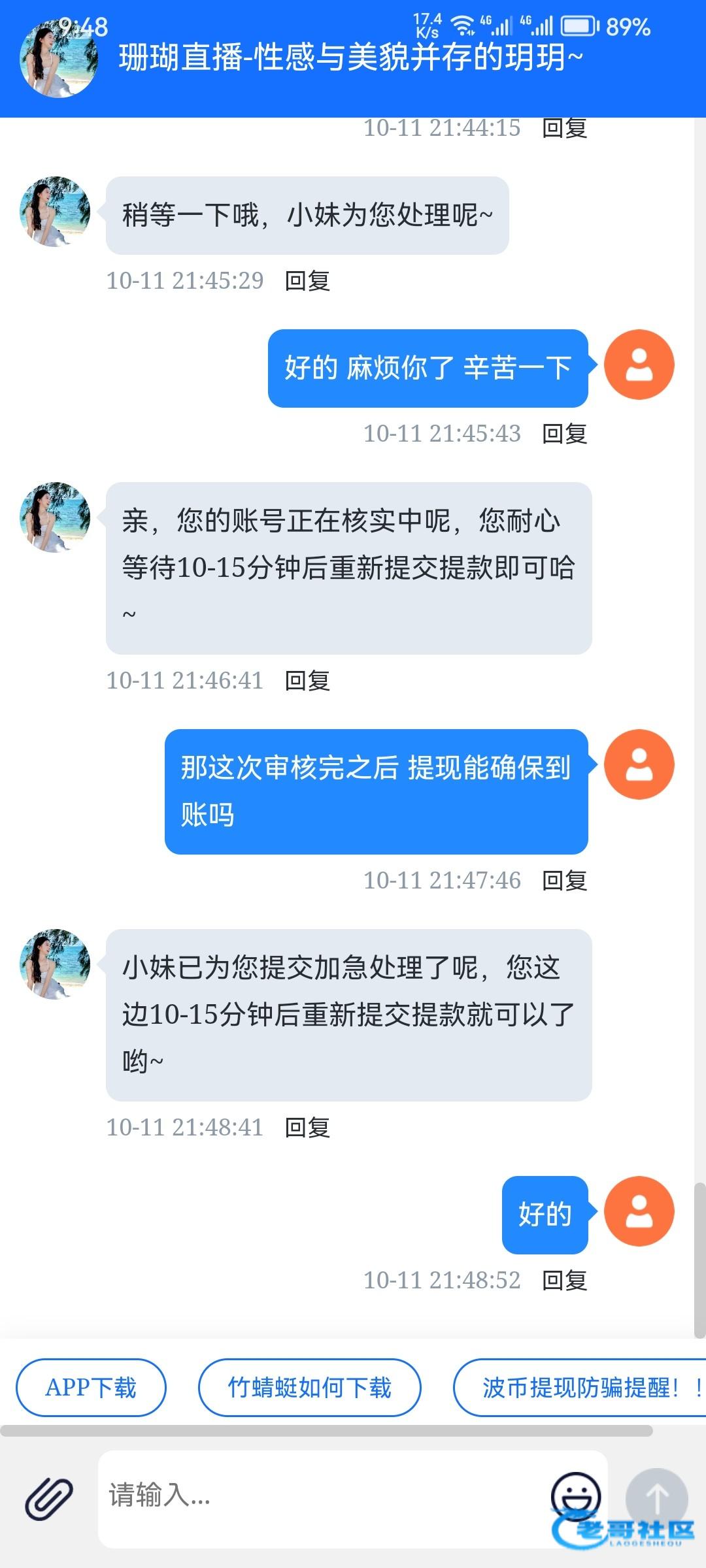The height and width of the screenshot is (1568, 706).
Task: Tap the 竹蜻蜓如何下载 chip
Action: (x=309, y=1388)
